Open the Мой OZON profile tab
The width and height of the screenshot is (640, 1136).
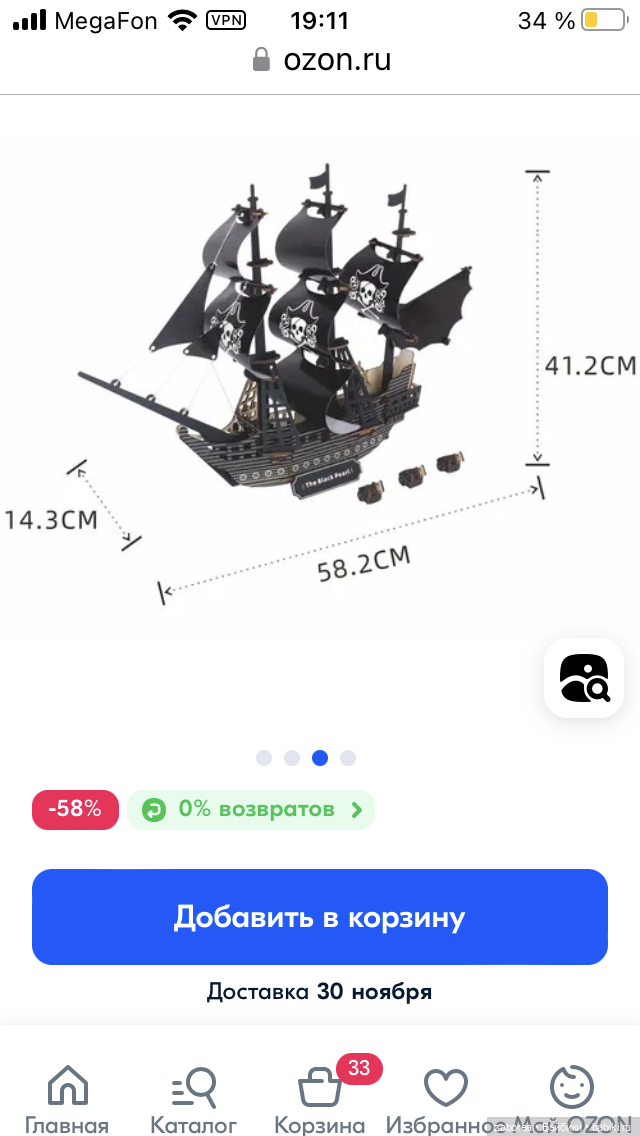[572, 1100]
